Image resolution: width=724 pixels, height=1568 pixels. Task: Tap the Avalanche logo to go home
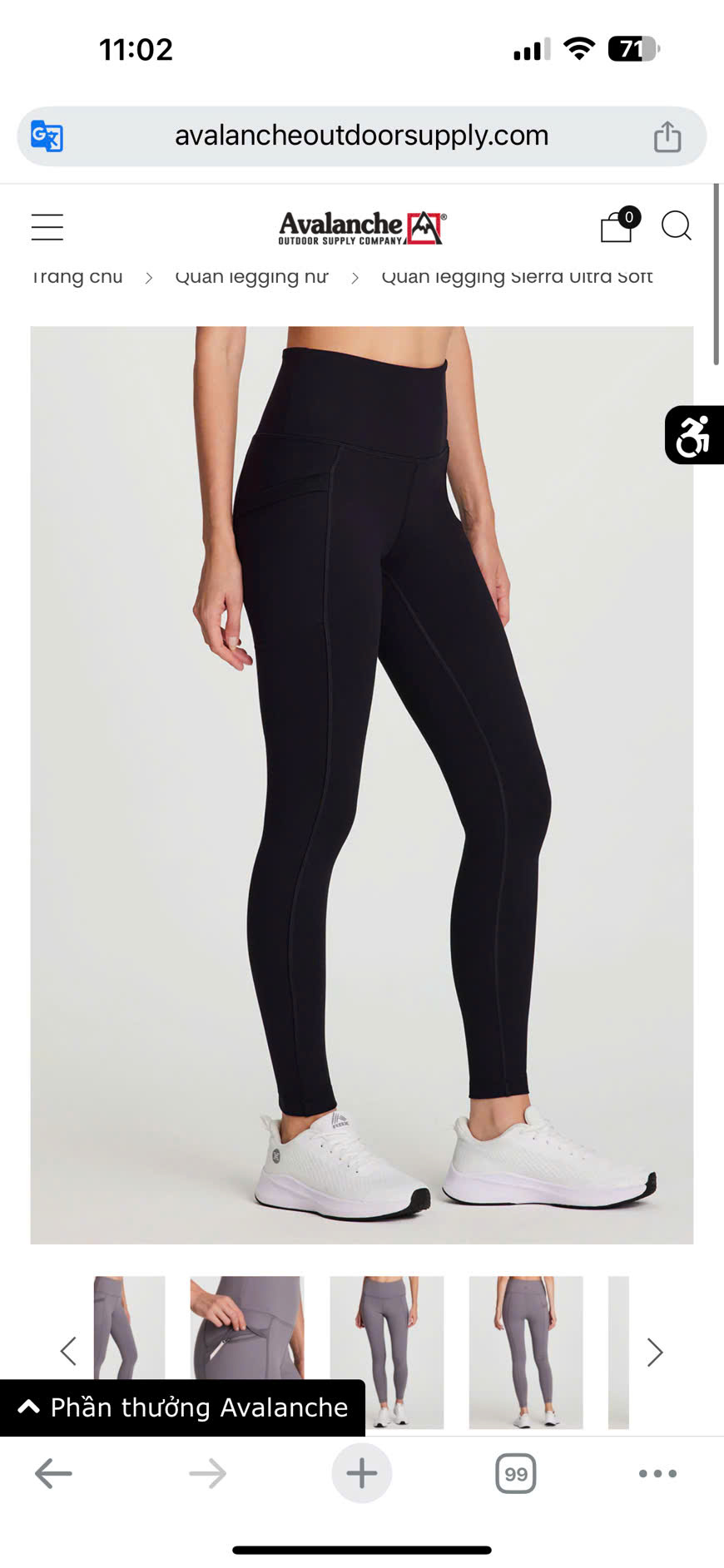[362, 227]
